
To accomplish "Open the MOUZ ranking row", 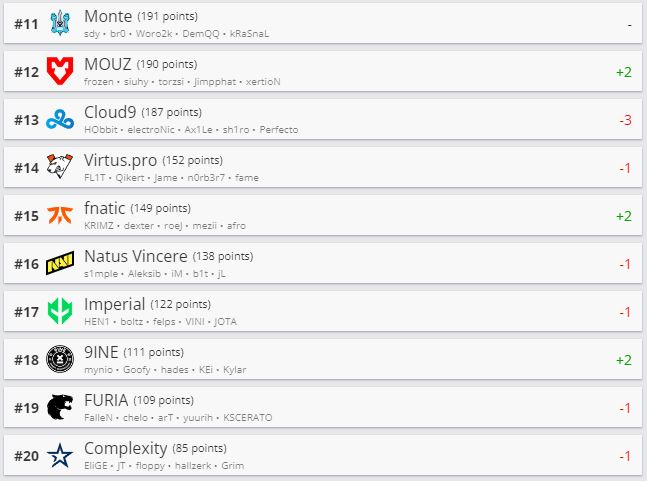I will [323, 71].
